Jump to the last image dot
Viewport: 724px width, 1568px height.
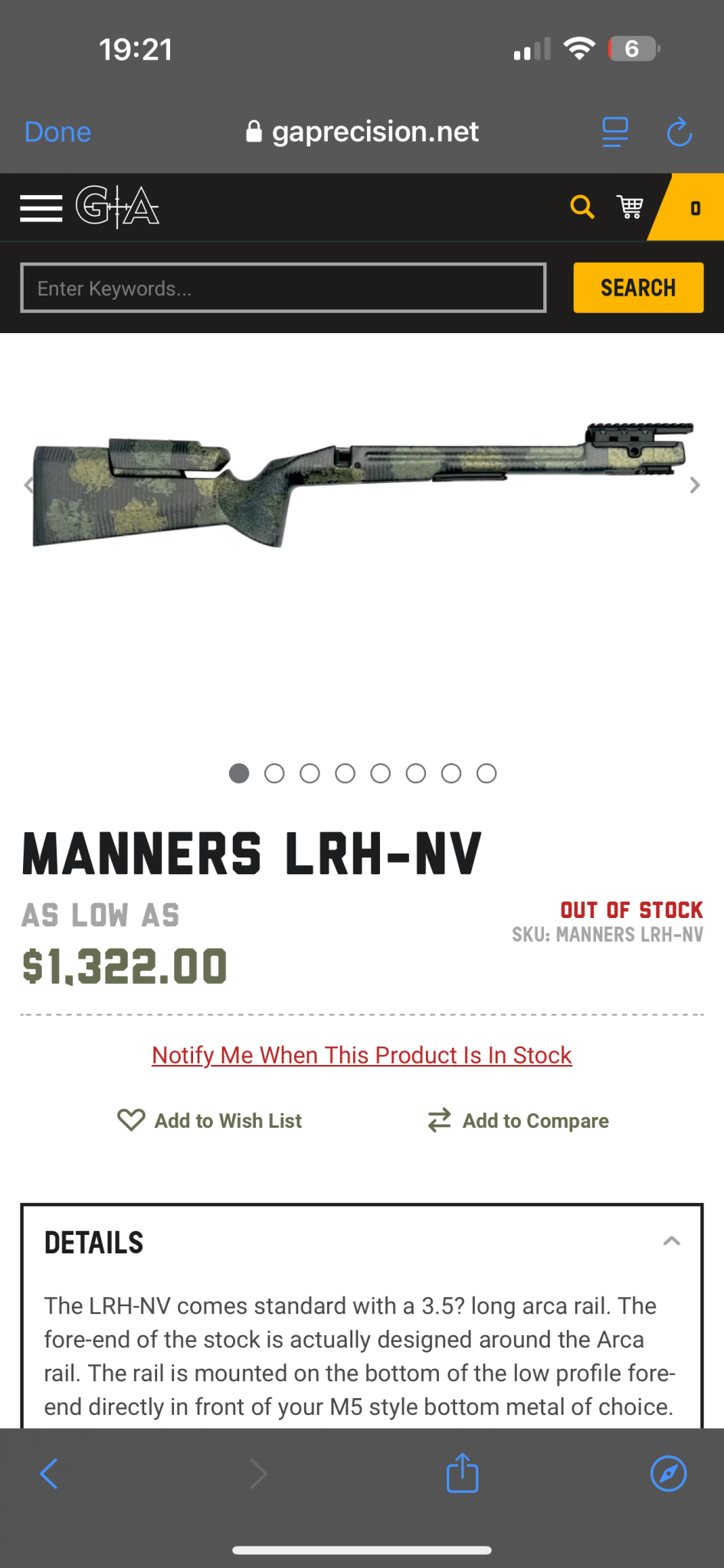coord(486,773)
